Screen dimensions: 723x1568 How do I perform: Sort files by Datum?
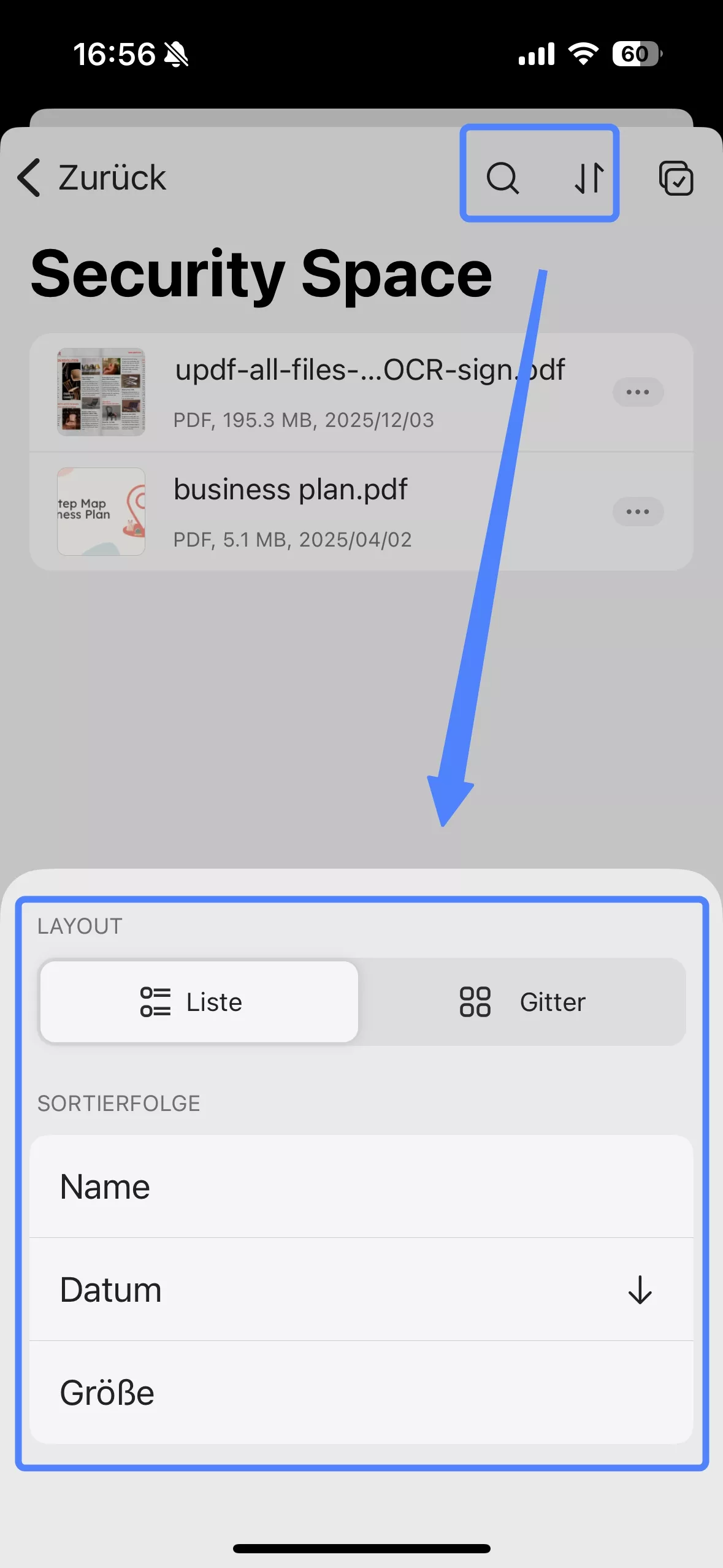[361, 1289]
